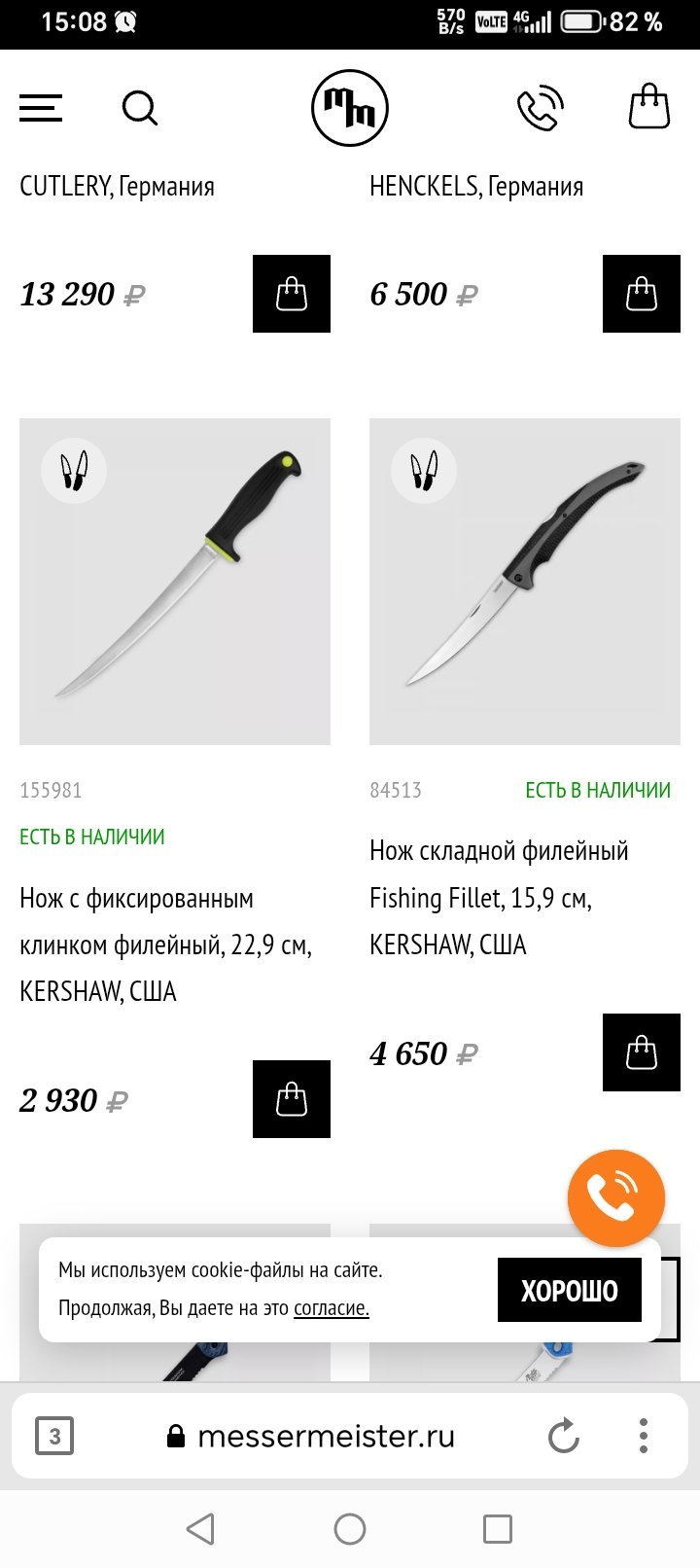Add the 6 500 ₽ HENCKELS knife to cart

[x=642, y=294]
